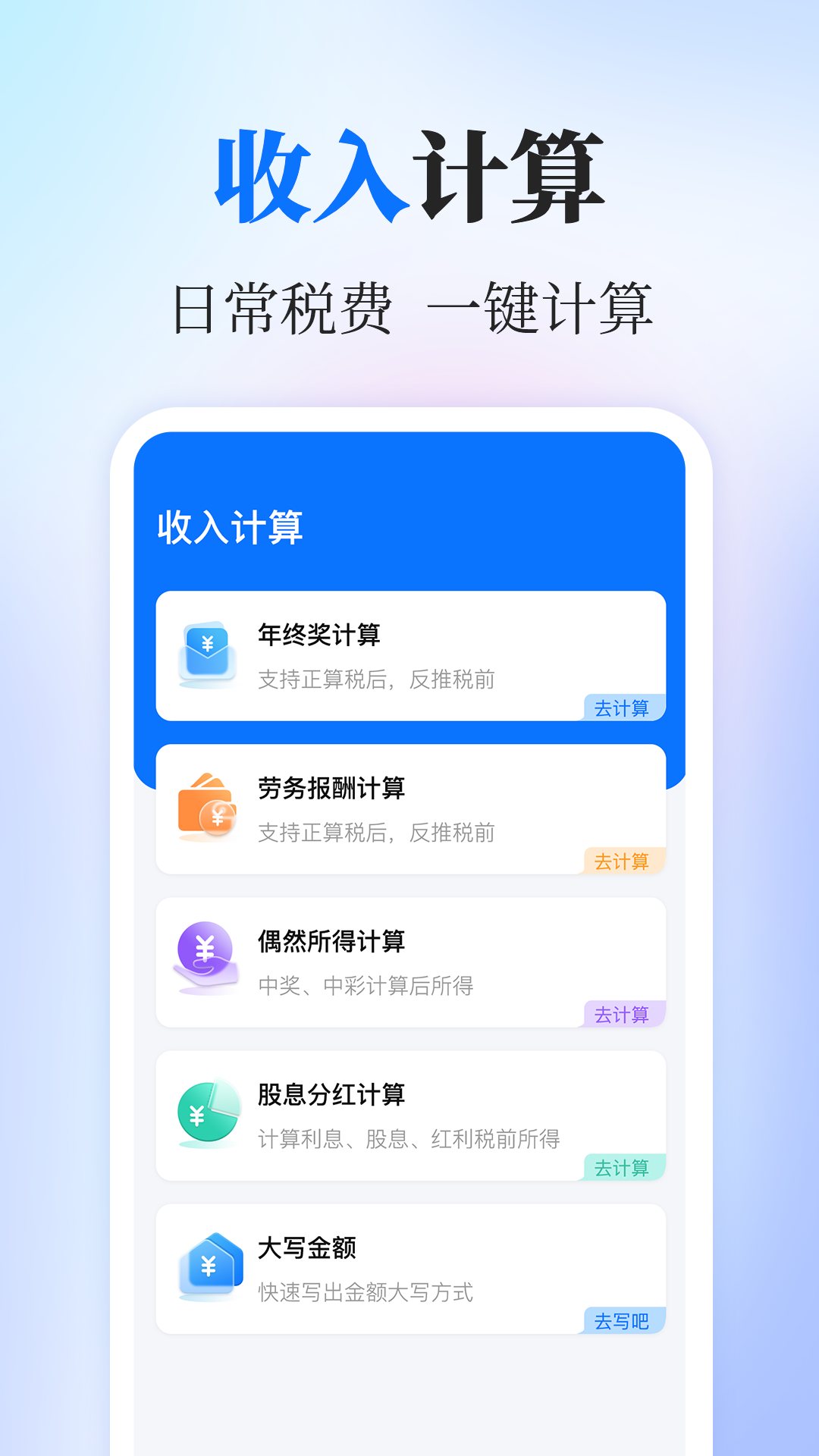
Task: Click 去计算 on the 偶然所得计算 card
Action: click(x=623, y=1012)
